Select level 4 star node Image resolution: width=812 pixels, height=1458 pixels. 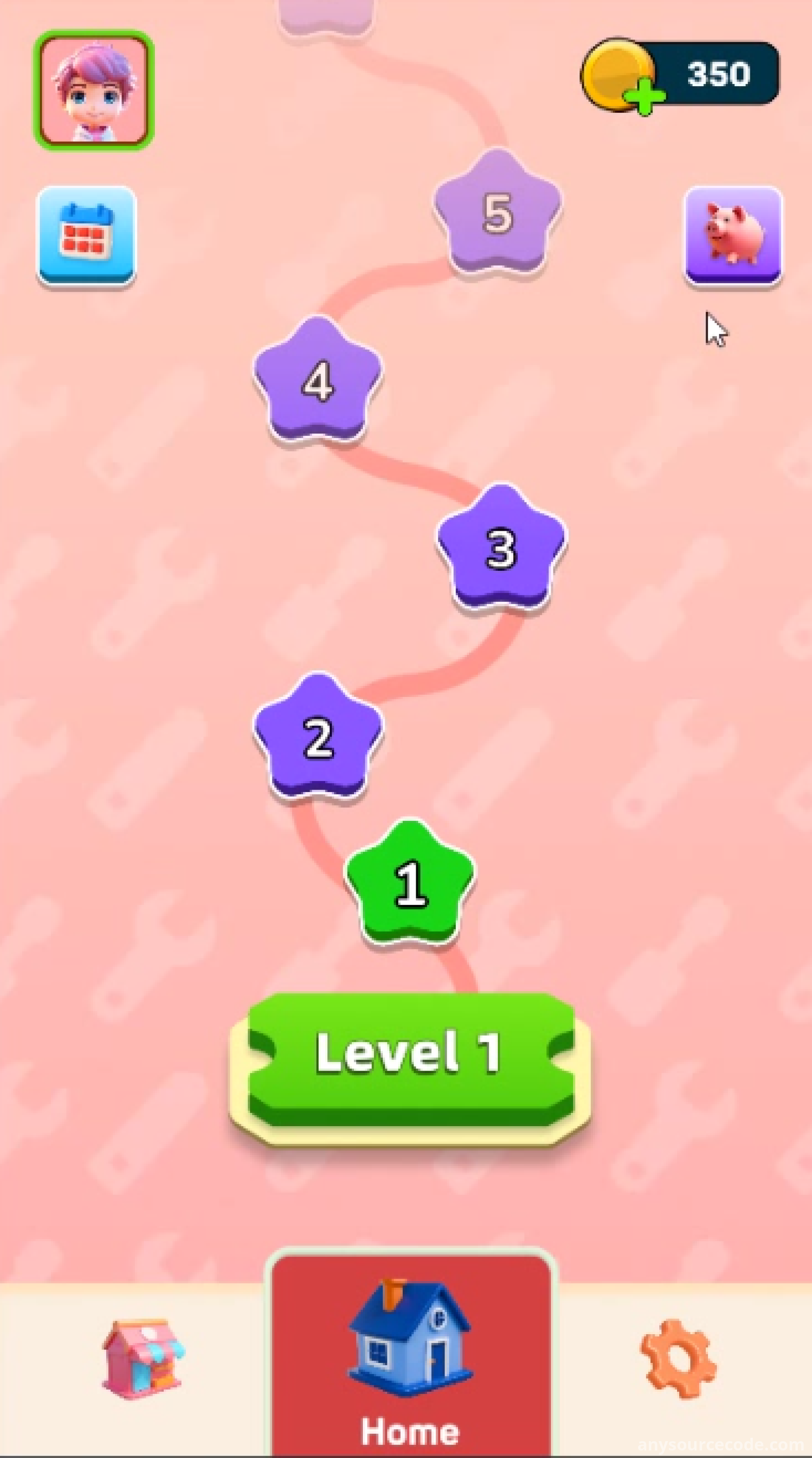click(x=318, y=380)
